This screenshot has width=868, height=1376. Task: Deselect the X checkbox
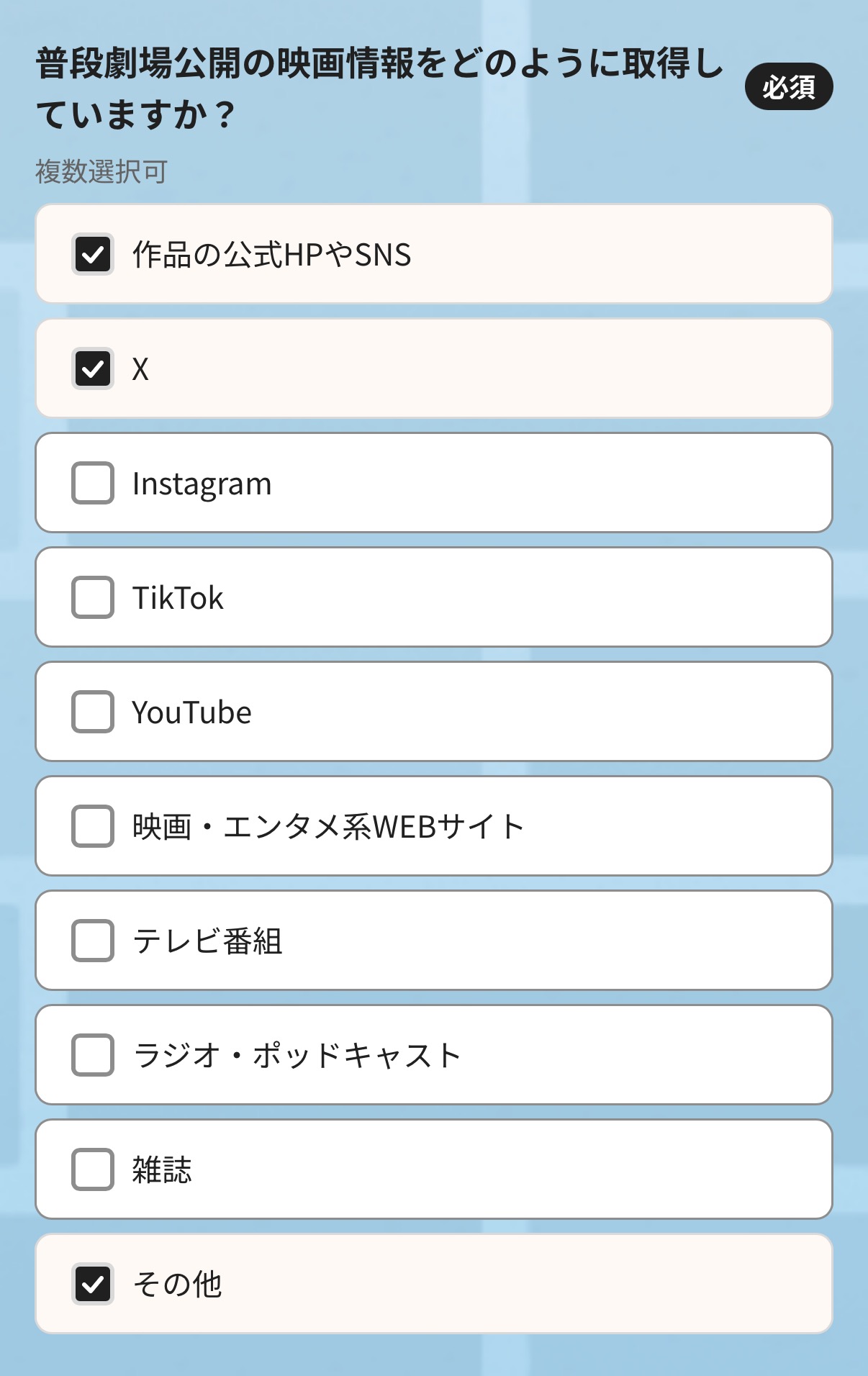click(x=93, y=368)
